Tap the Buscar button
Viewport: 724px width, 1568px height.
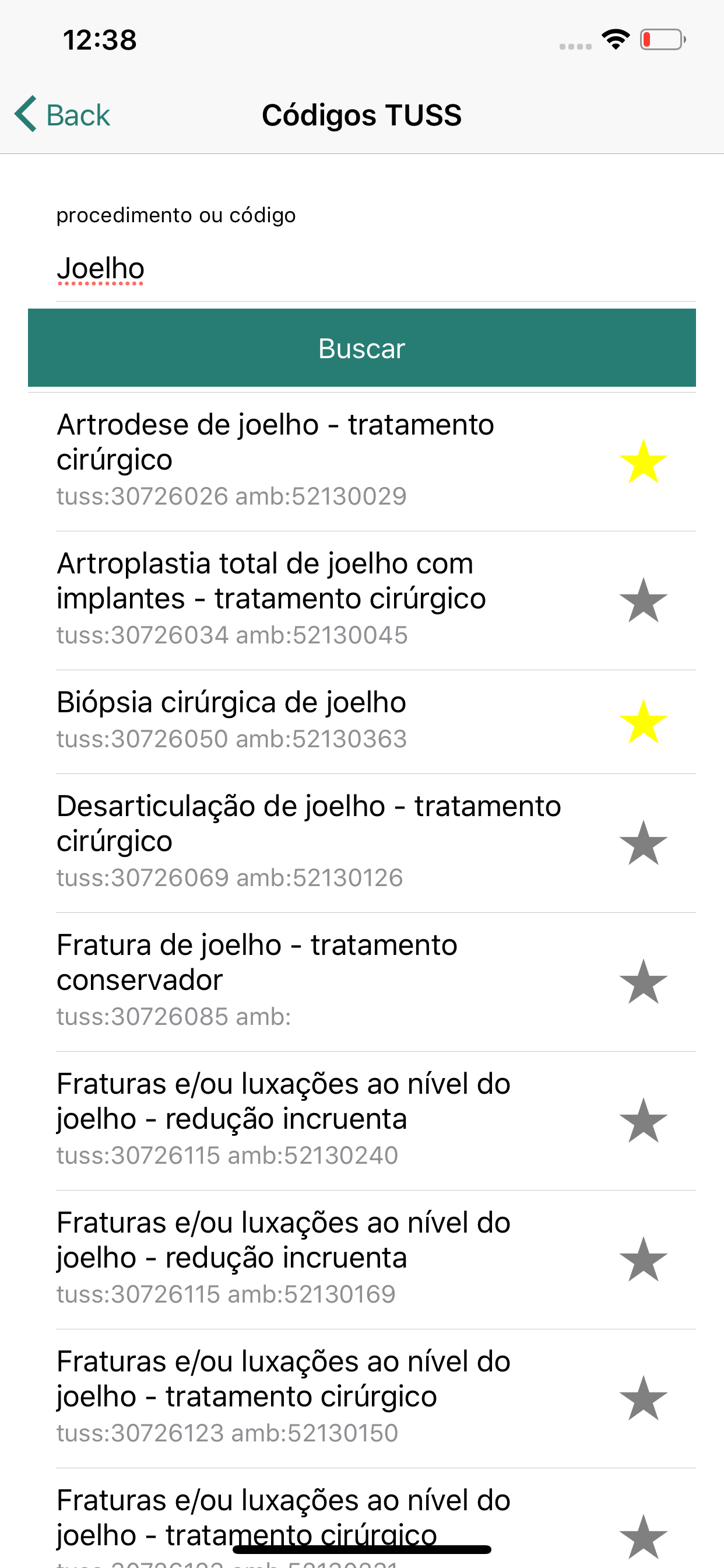362,348
